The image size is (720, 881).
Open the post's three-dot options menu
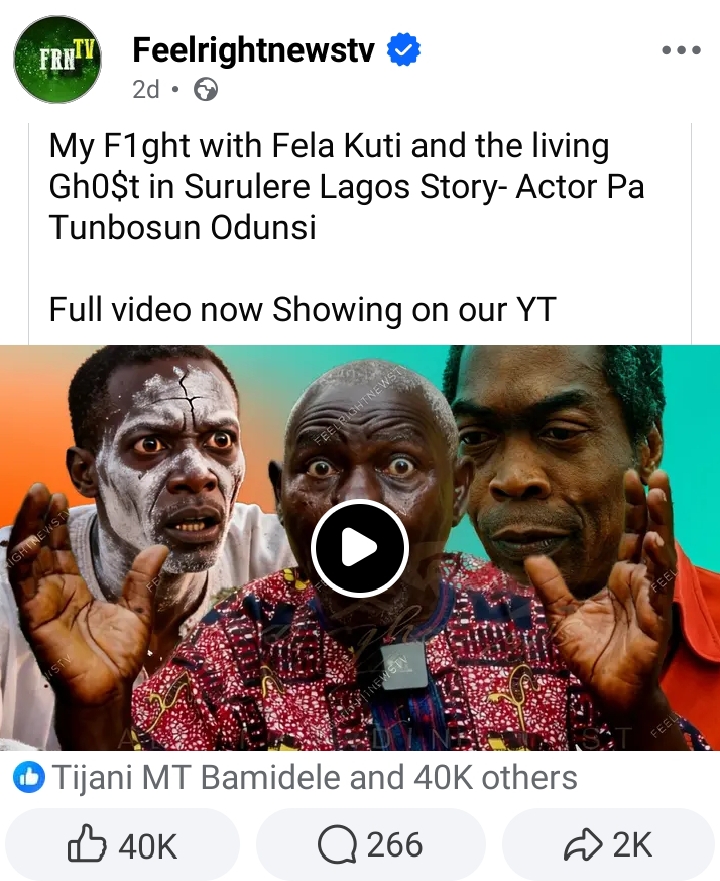coord(681,50)
